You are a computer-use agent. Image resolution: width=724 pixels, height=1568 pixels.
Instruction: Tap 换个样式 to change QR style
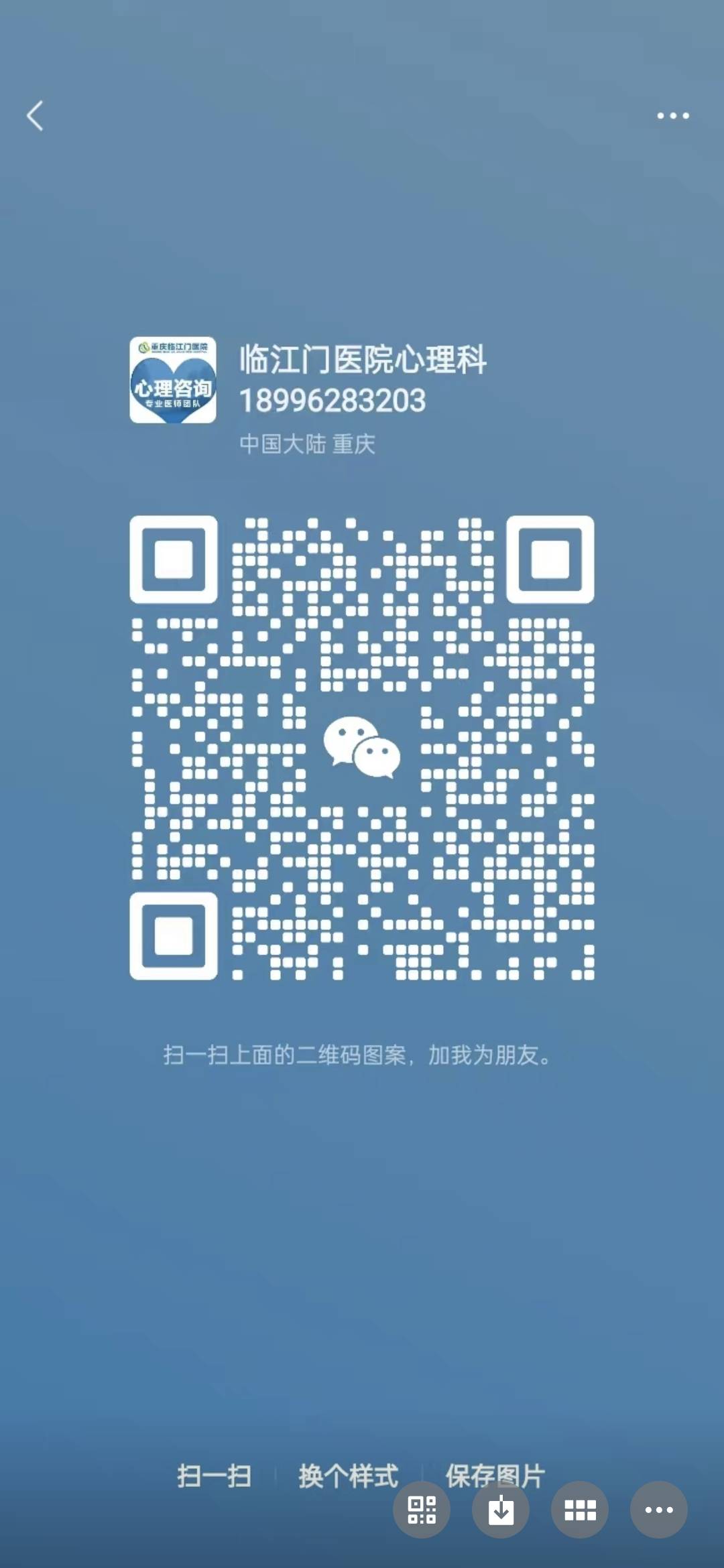click(x=349, y=1476)
